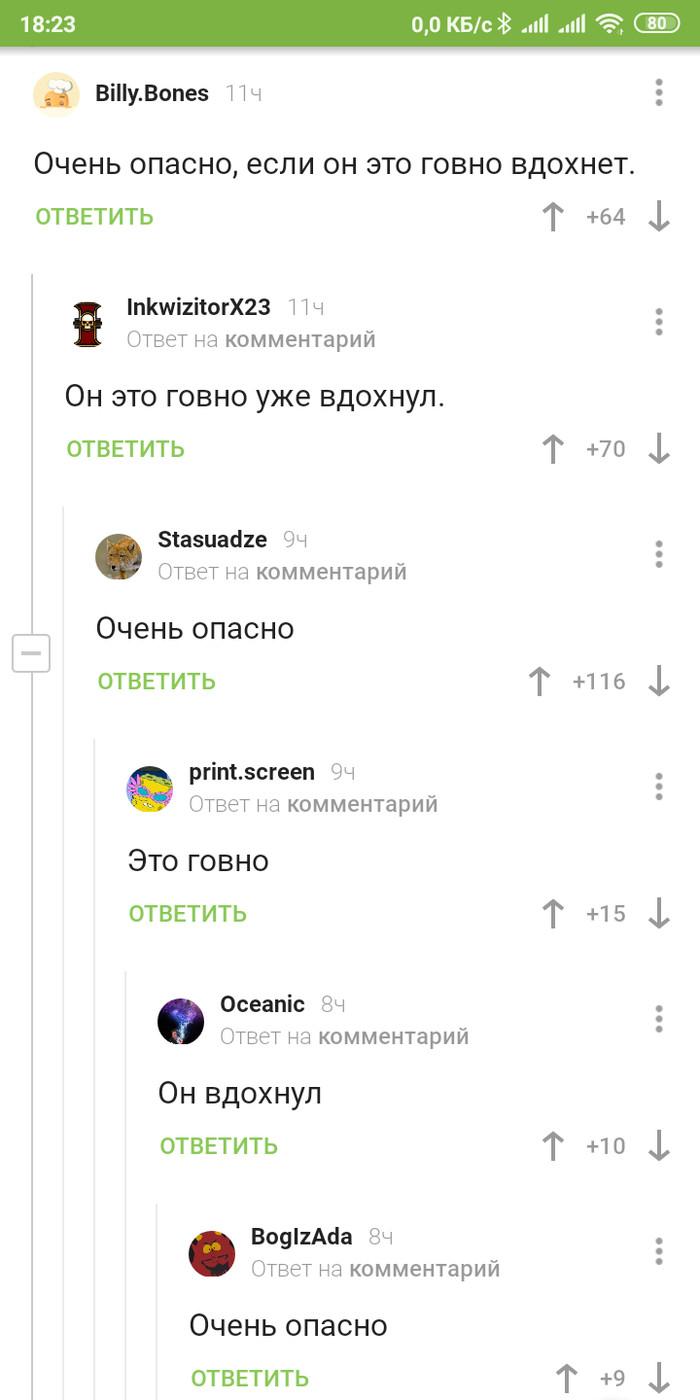Reply to InkwizitorX23 comment

click(x=126, y=449)
